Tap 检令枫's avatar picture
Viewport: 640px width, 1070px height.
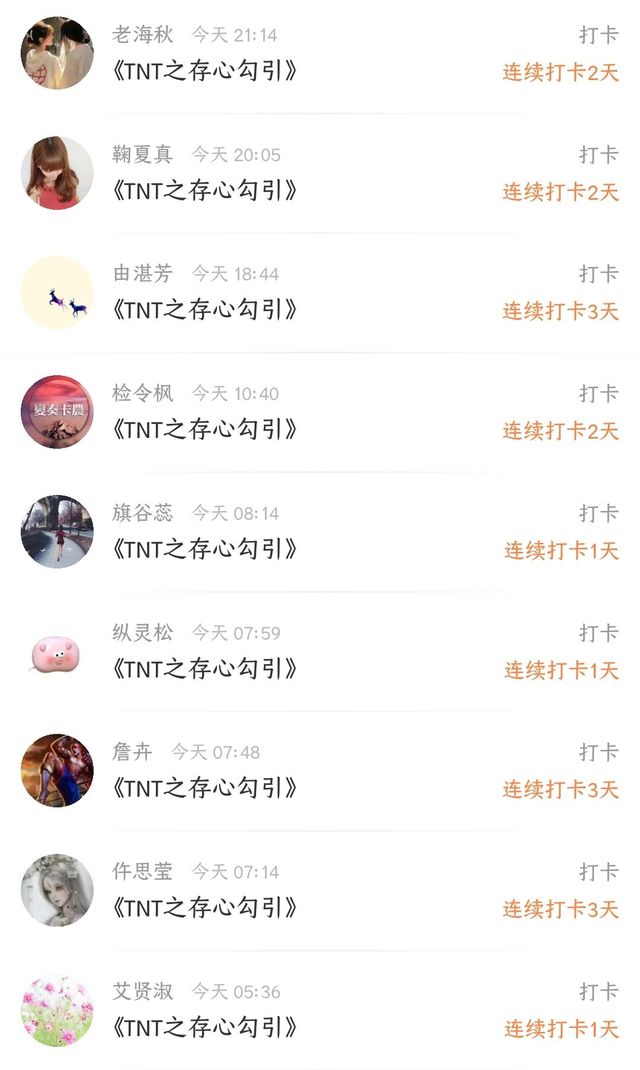tap(57, 412)
